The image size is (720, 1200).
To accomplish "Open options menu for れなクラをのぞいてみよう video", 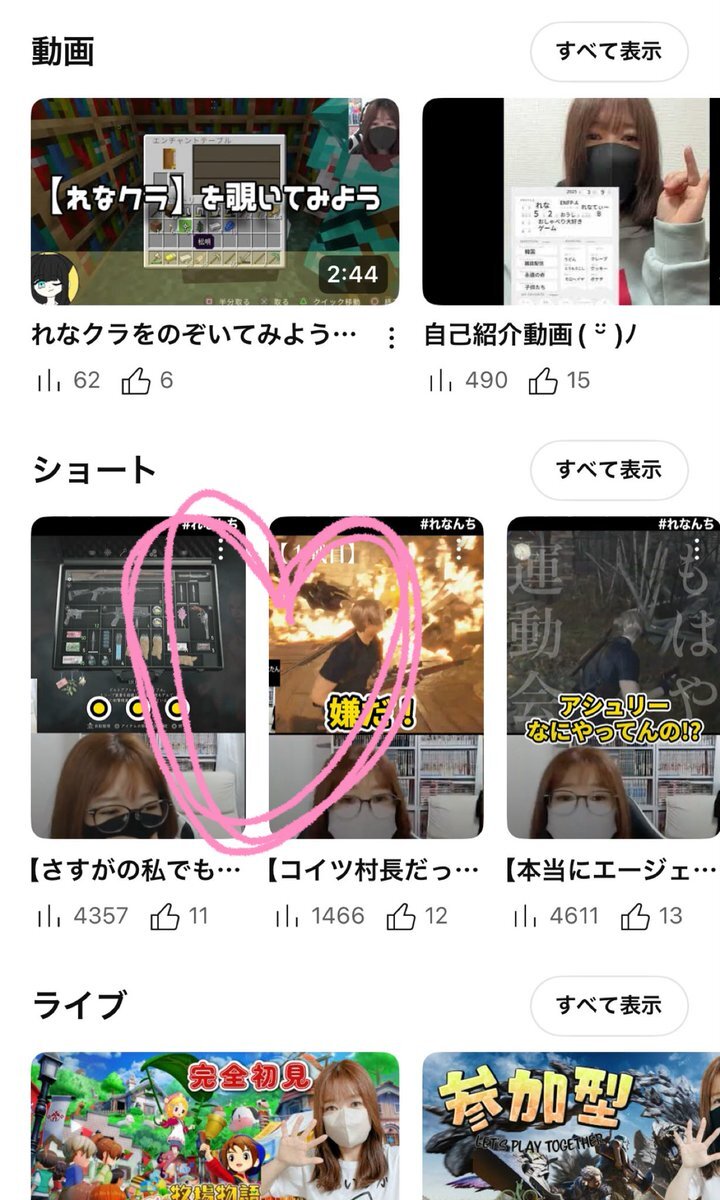I will point(391,338).
